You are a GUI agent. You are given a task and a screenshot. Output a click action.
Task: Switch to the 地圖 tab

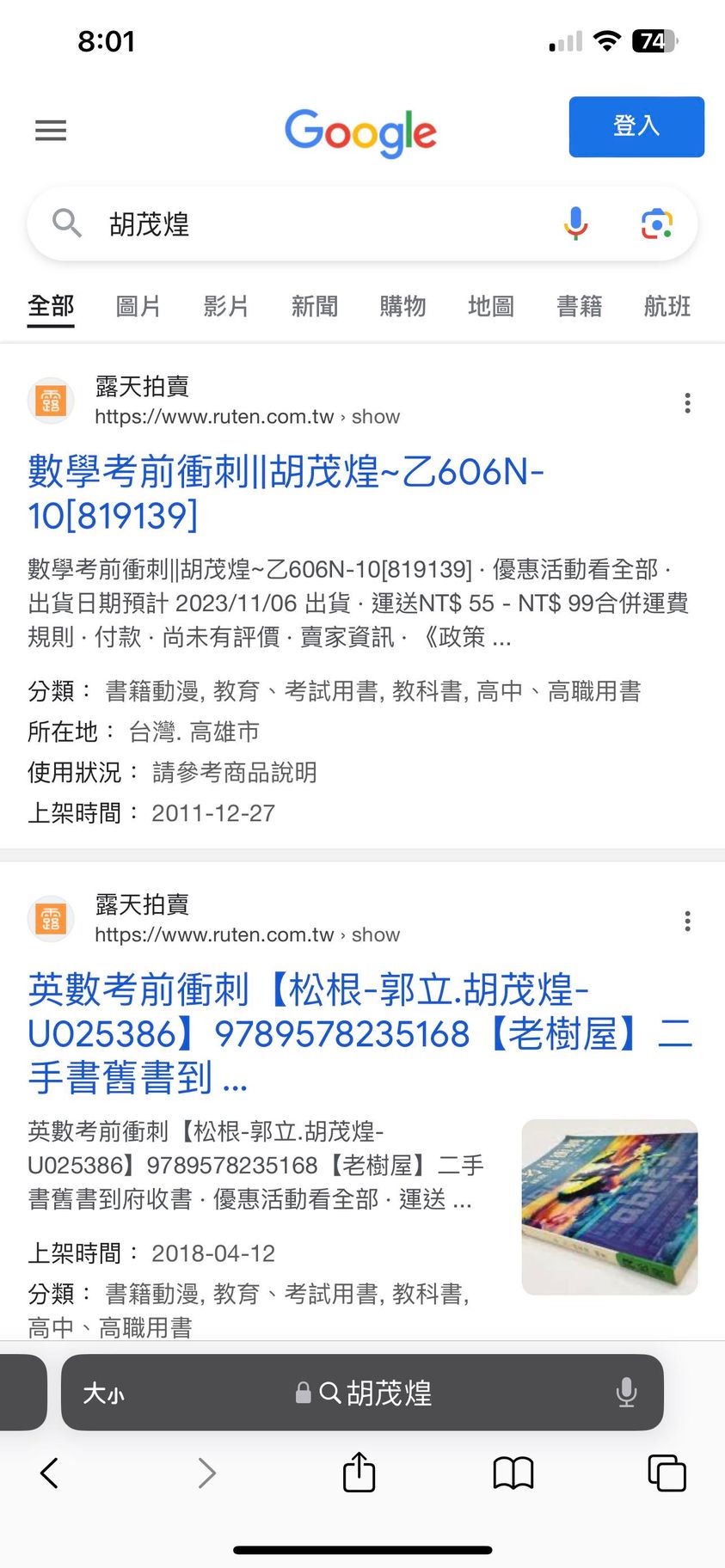click(x=491, y=306)
